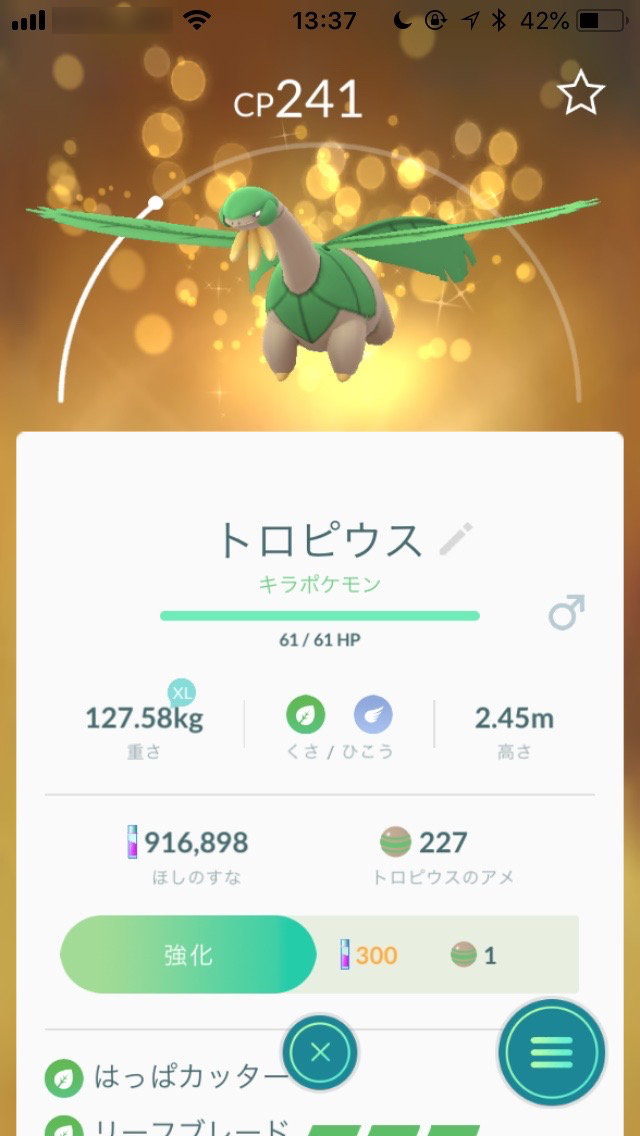Image resolution: width=640 pixels, height=1136 pixels.
Task: Close the Pokémon detail screen
Action: coord(320,1052)
